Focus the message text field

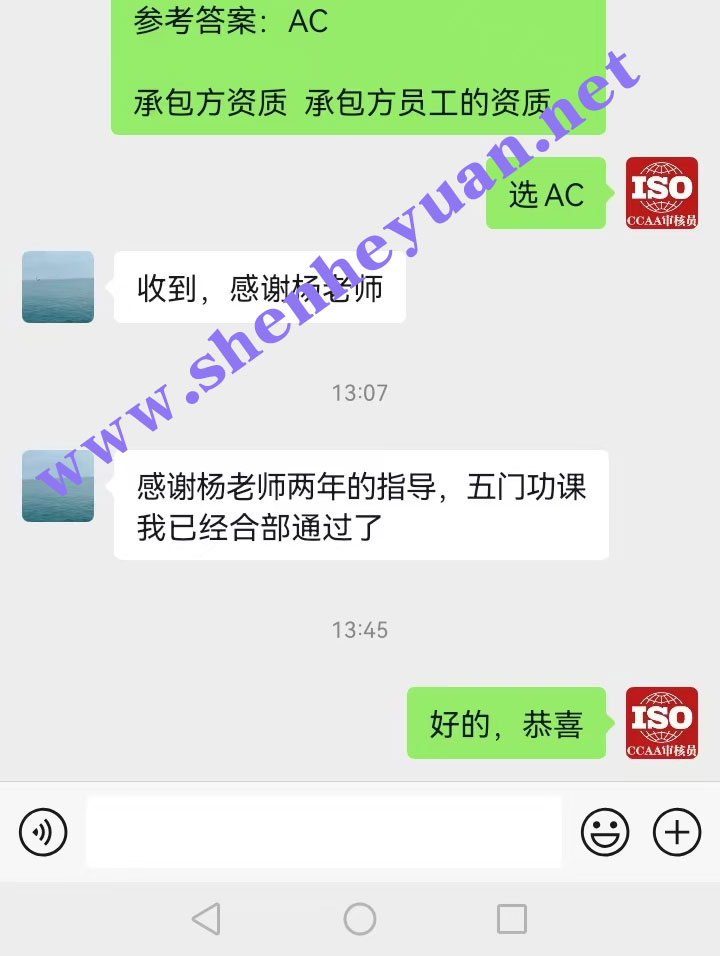coord(323,832)
